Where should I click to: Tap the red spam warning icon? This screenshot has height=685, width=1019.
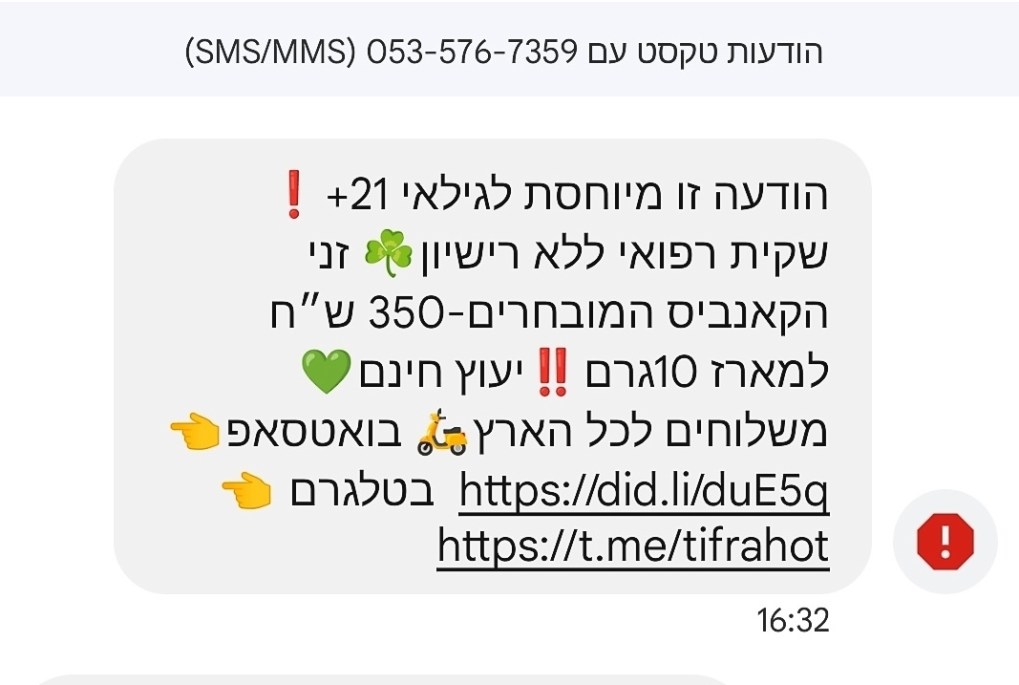(944, 542)
